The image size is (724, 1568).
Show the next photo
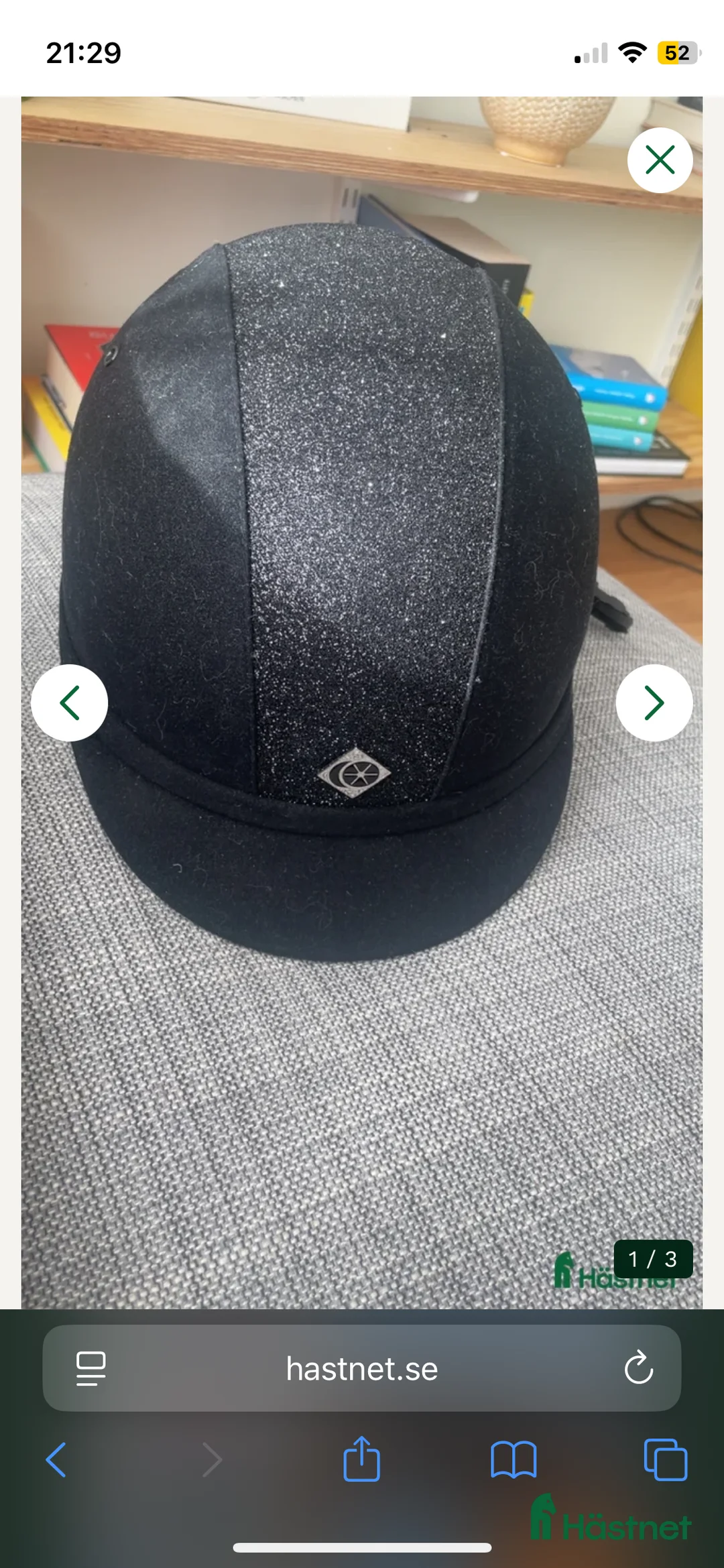pos(654,703)
